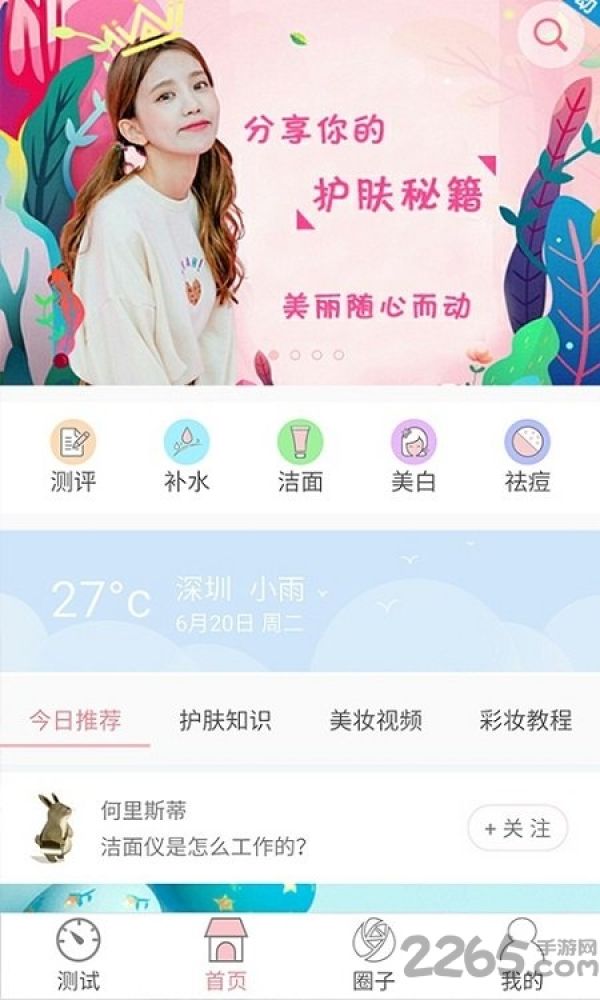The height and width of the screenshot is (1000, 600).
Task: Go to the 测试 bottom tab
Action: (78, 955)
